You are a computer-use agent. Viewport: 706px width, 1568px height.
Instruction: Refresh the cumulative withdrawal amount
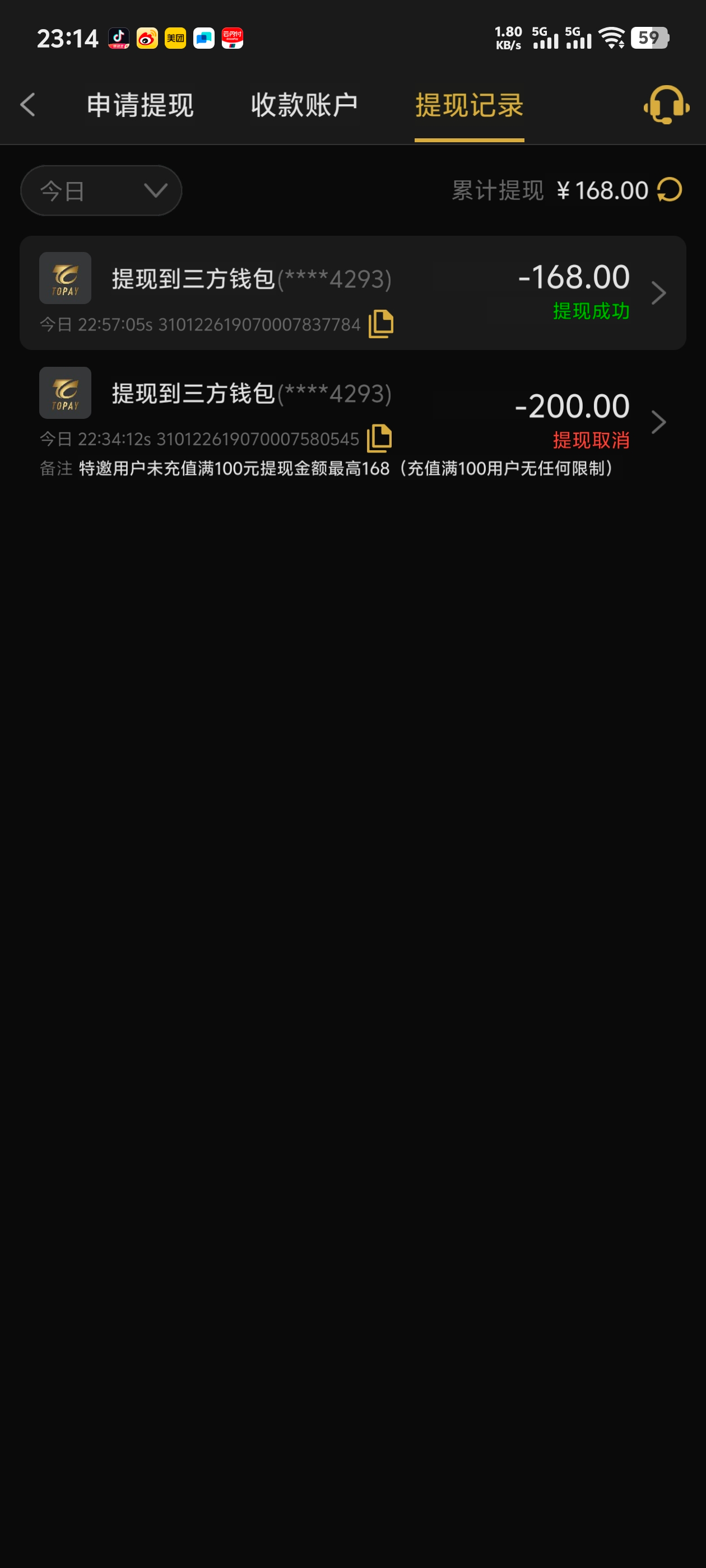668,189
